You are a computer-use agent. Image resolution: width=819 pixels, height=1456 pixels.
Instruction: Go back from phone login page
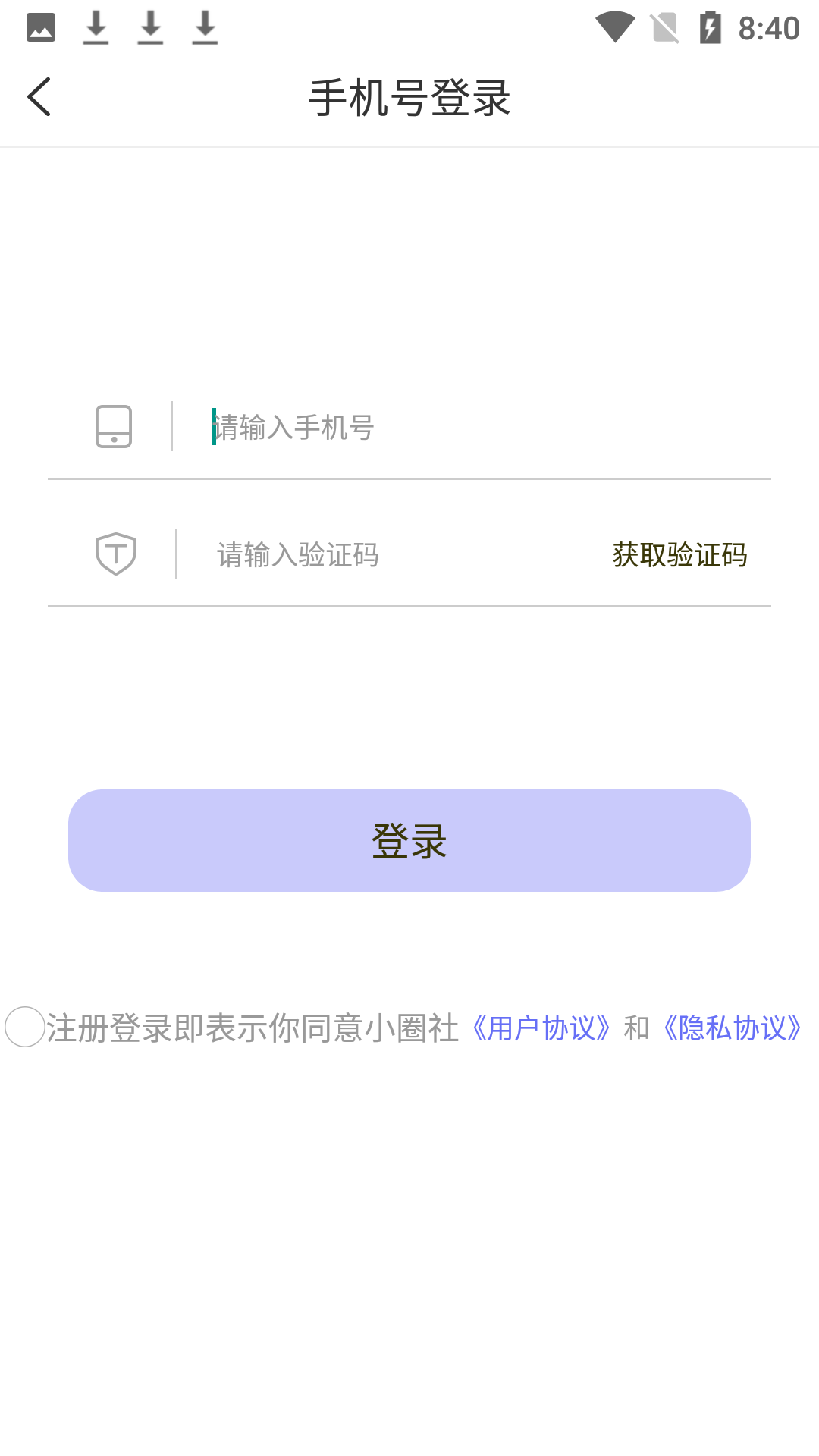pos(39,97)
